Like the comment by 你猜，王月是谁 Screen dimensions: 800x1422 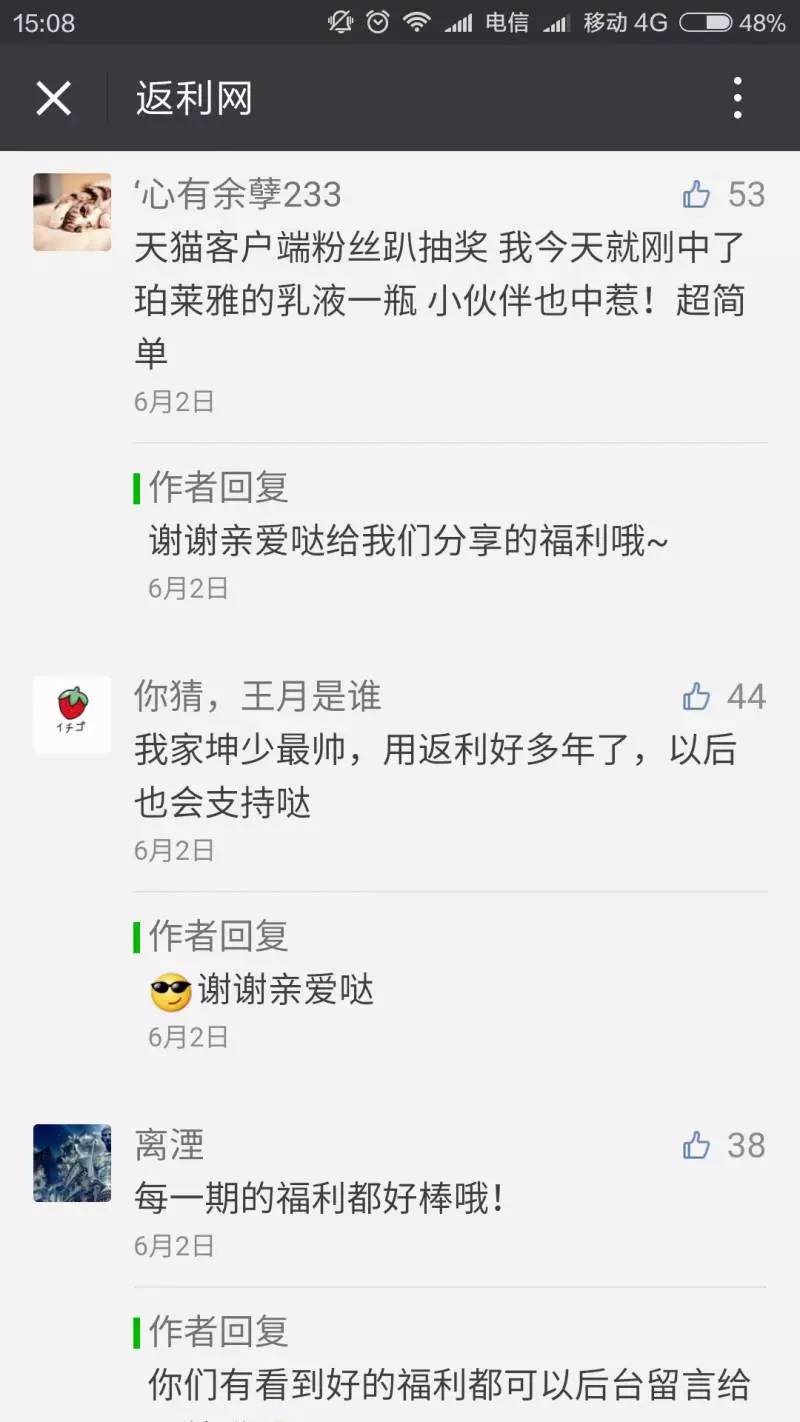pos(698,696)
